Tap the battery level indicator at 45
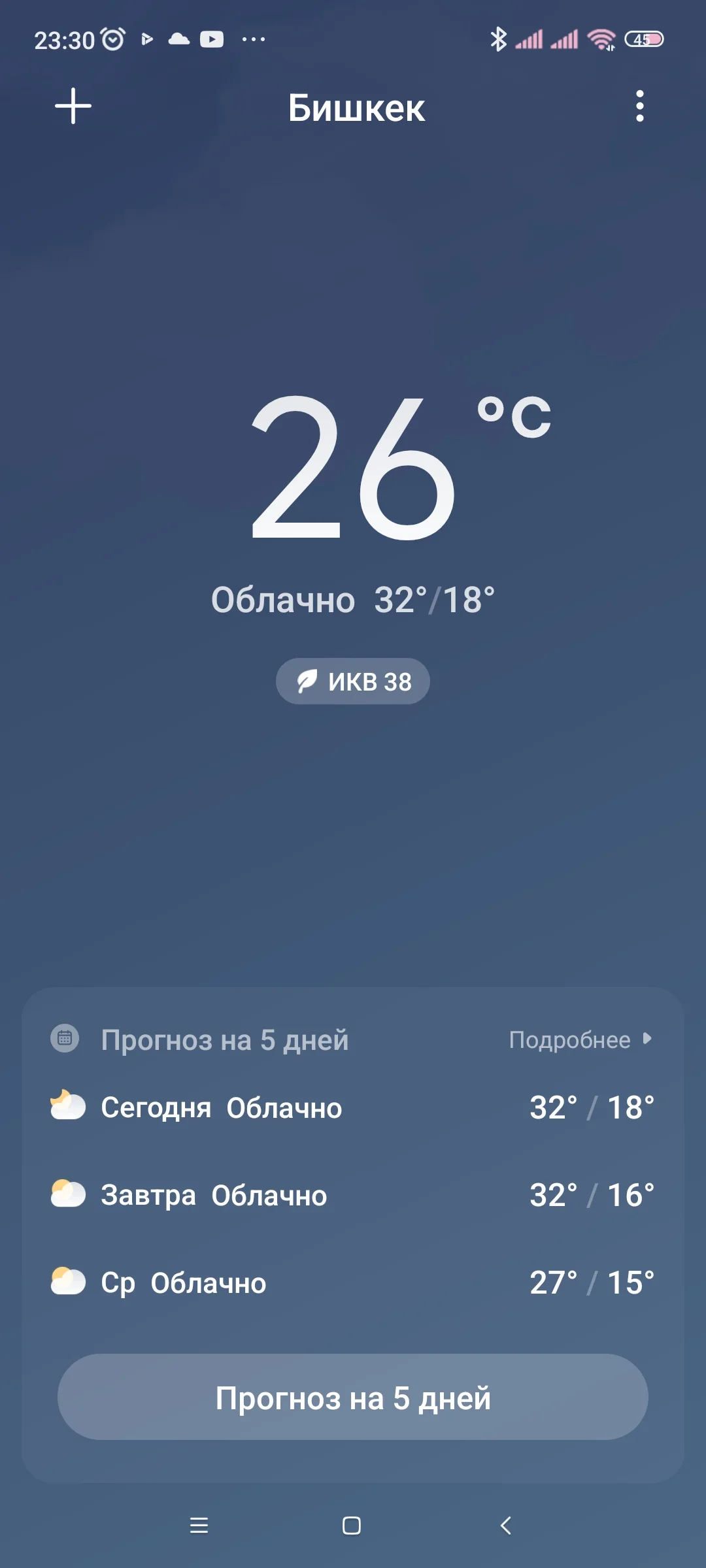Image resolution: width=706 pixels, height=1568 pixels. tap(646, 39)
